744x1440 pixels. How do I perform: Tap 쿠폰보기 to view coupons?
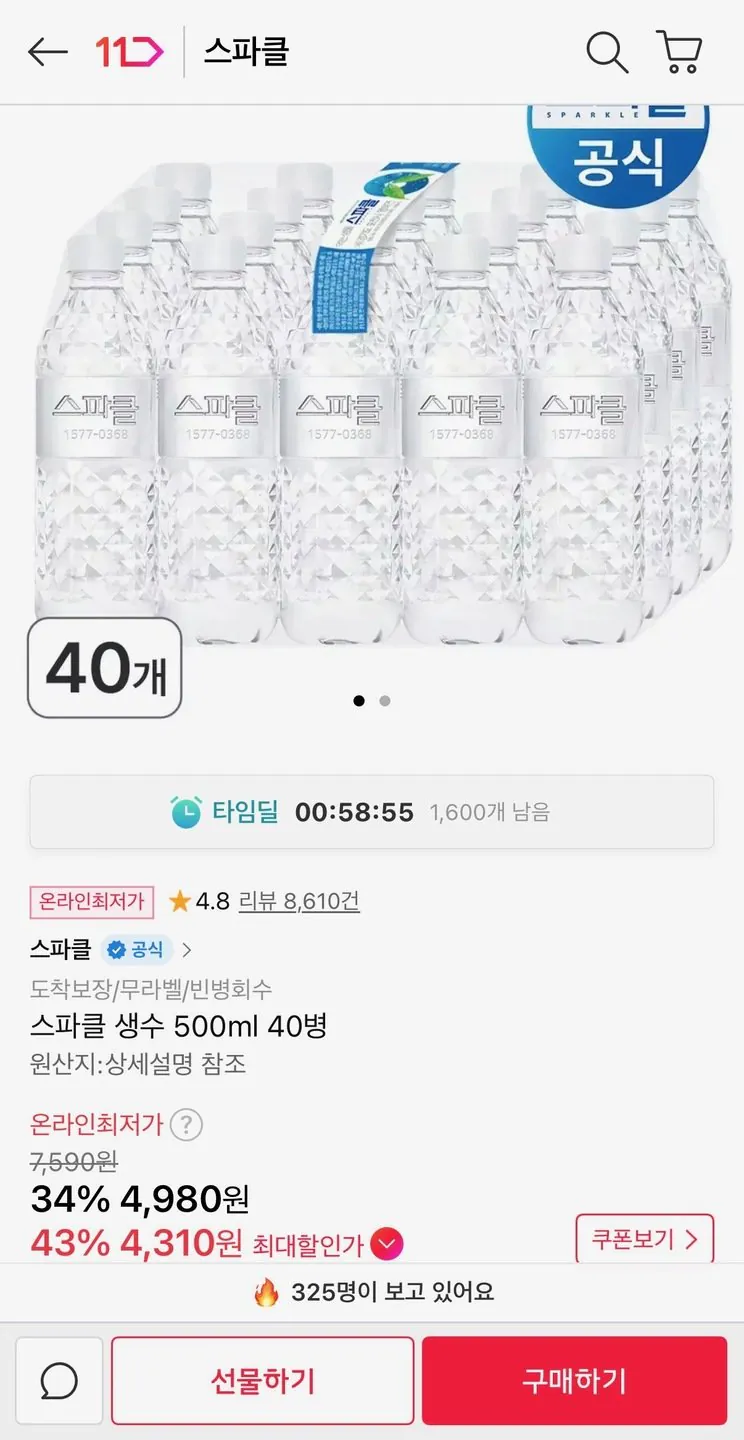click(x=644, y=1240)
